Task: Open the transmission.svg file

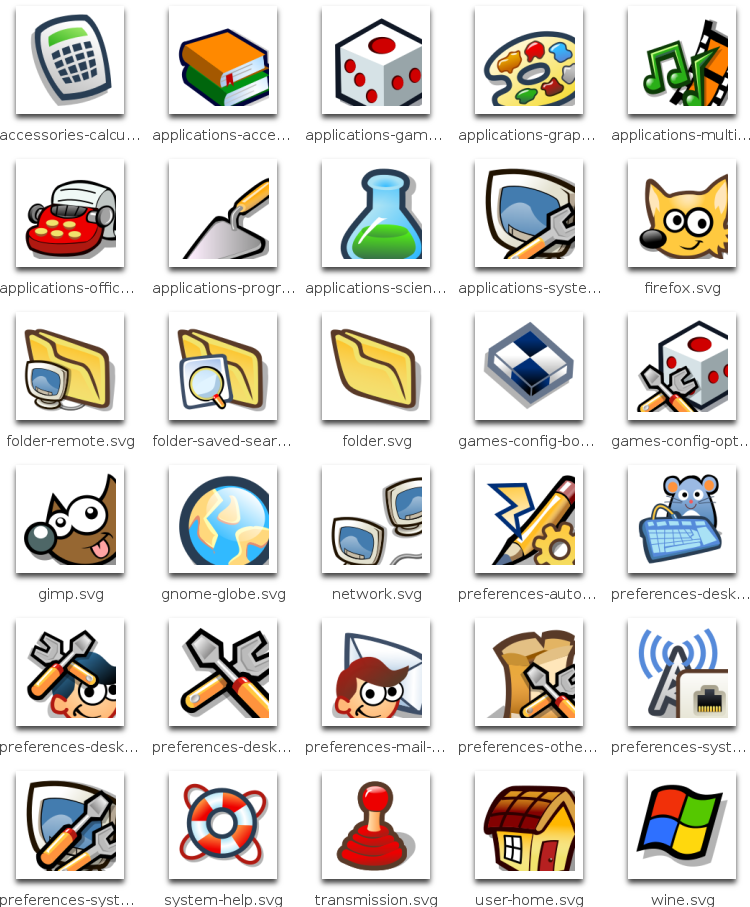Action: point(376,826)
